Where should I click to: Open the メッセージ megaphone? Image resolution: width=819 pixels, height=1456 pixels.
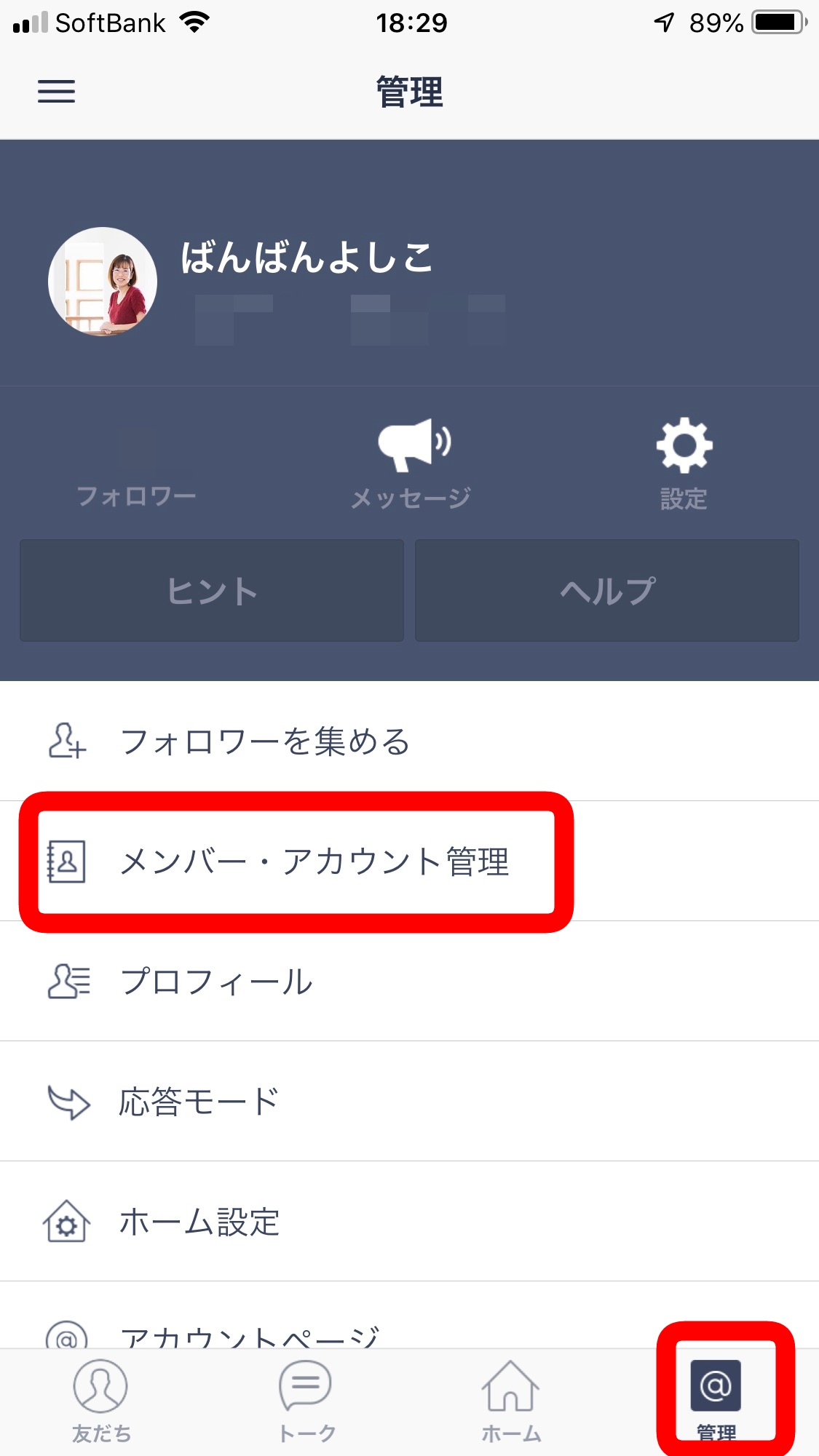pyautogui.click(x=411, y=464)
